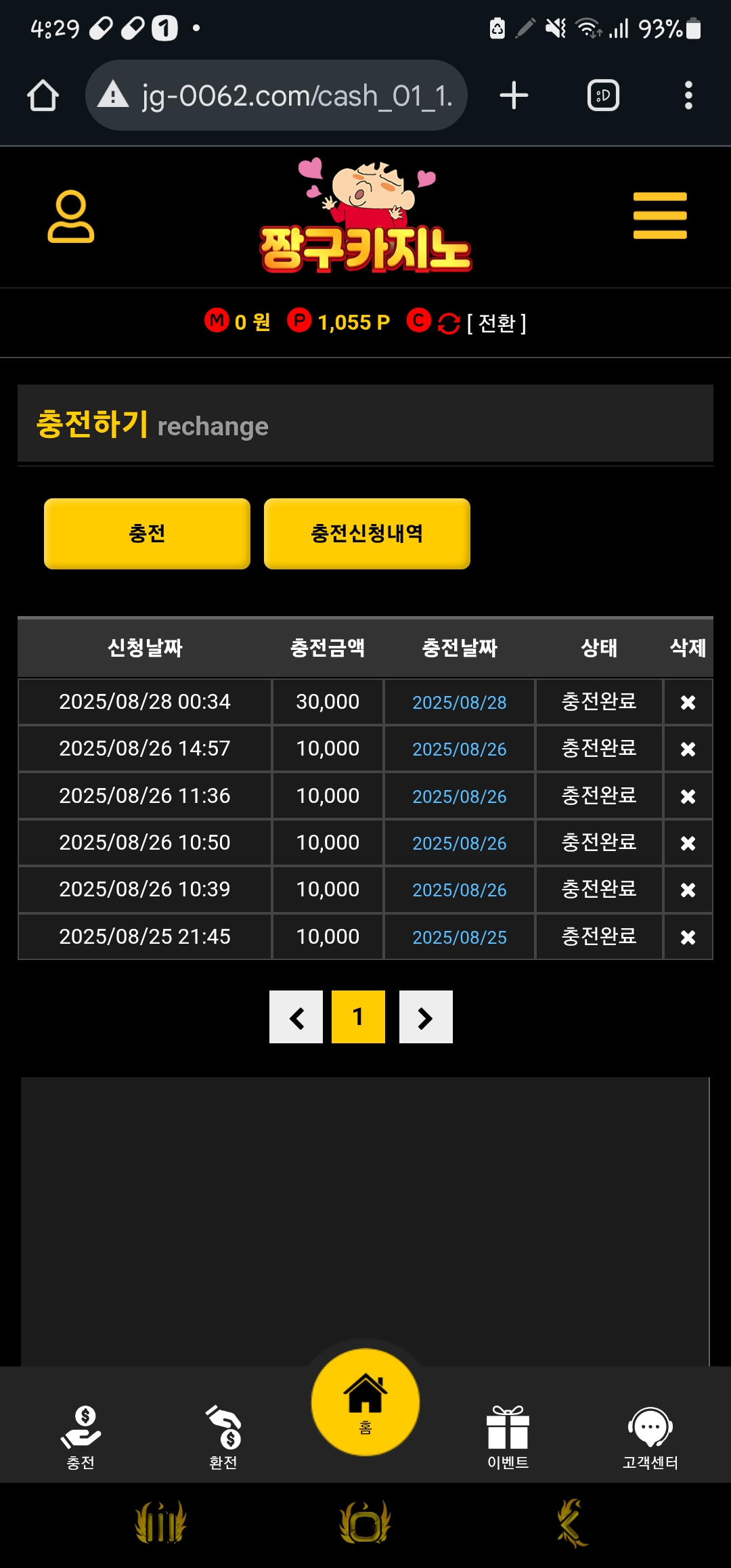Open 충전 in the bottom navigation

click(81, 1437)
